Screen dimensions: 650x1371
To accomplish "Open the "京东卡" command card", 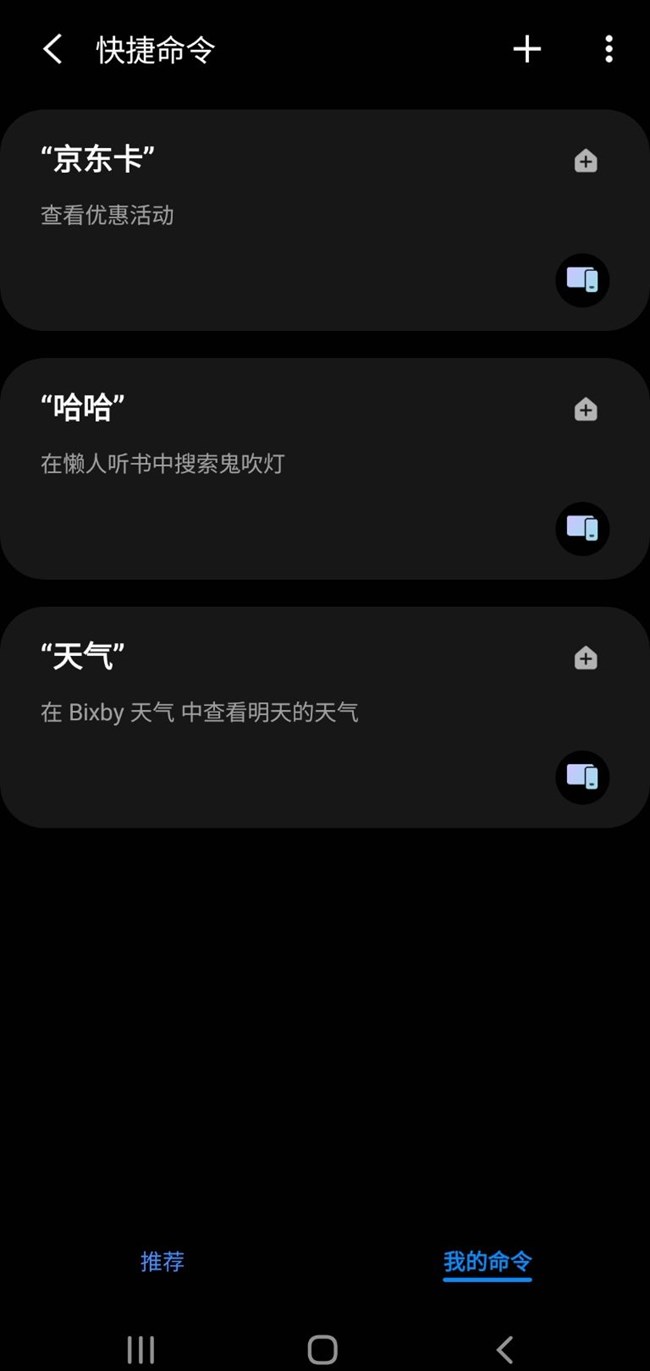I will (x=325, y=220).
